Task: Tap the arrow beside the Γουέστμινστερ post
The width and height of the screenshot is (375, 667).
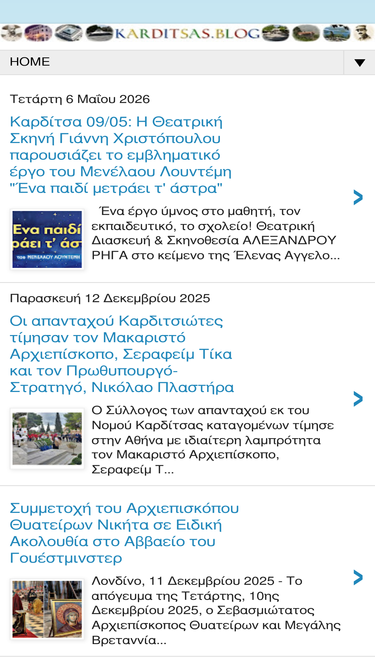Action: 358,577
